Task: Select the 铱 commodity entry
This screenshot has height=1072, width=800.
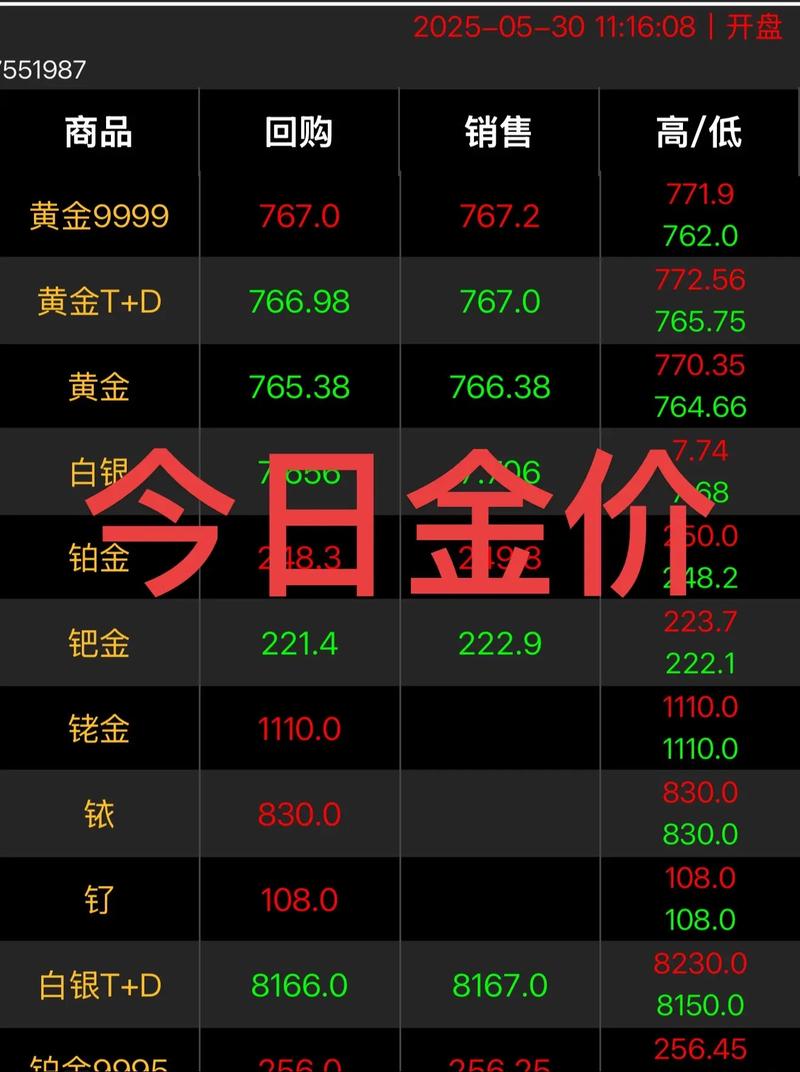Action: click(100, 814)
